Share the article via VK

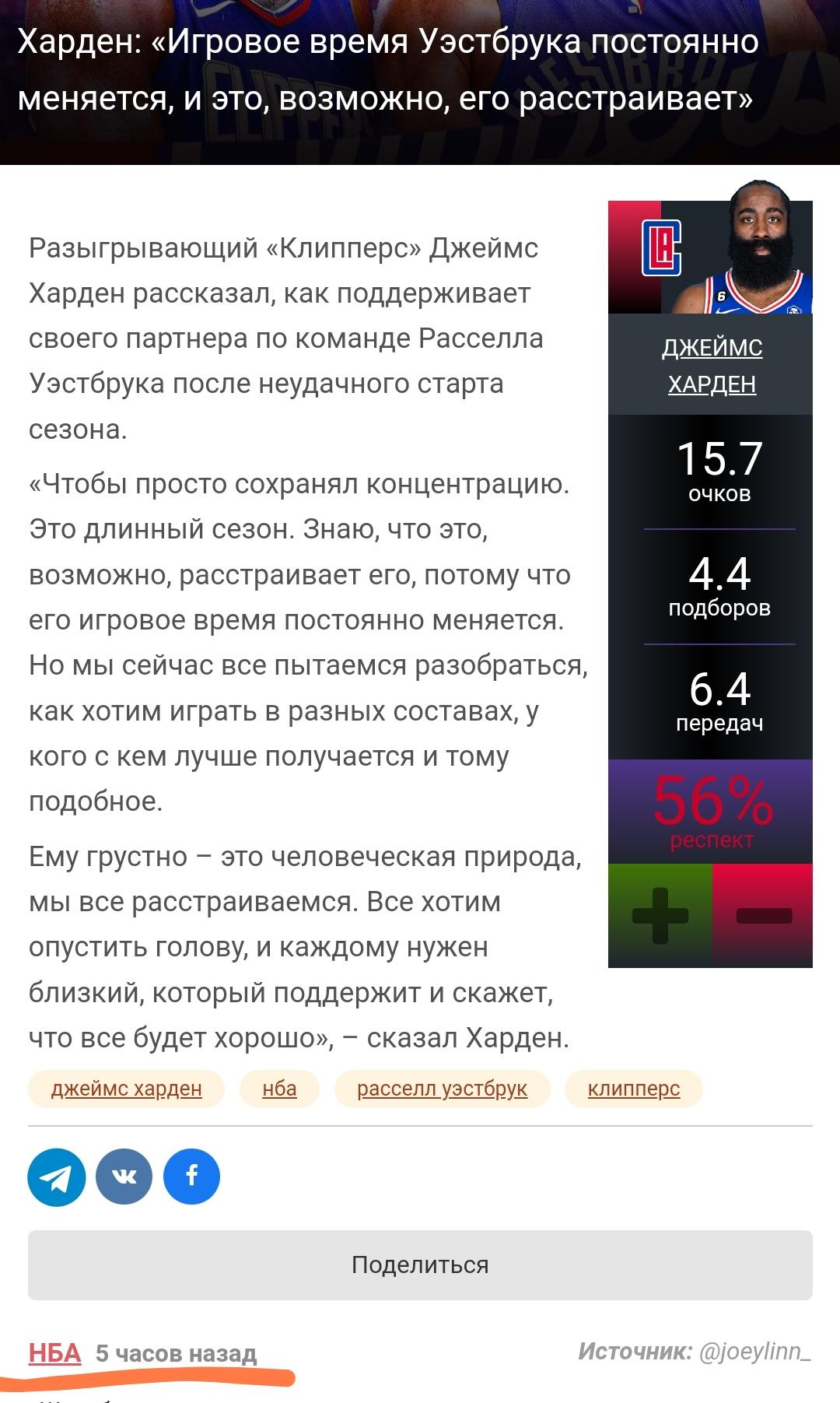point(124,1177)
